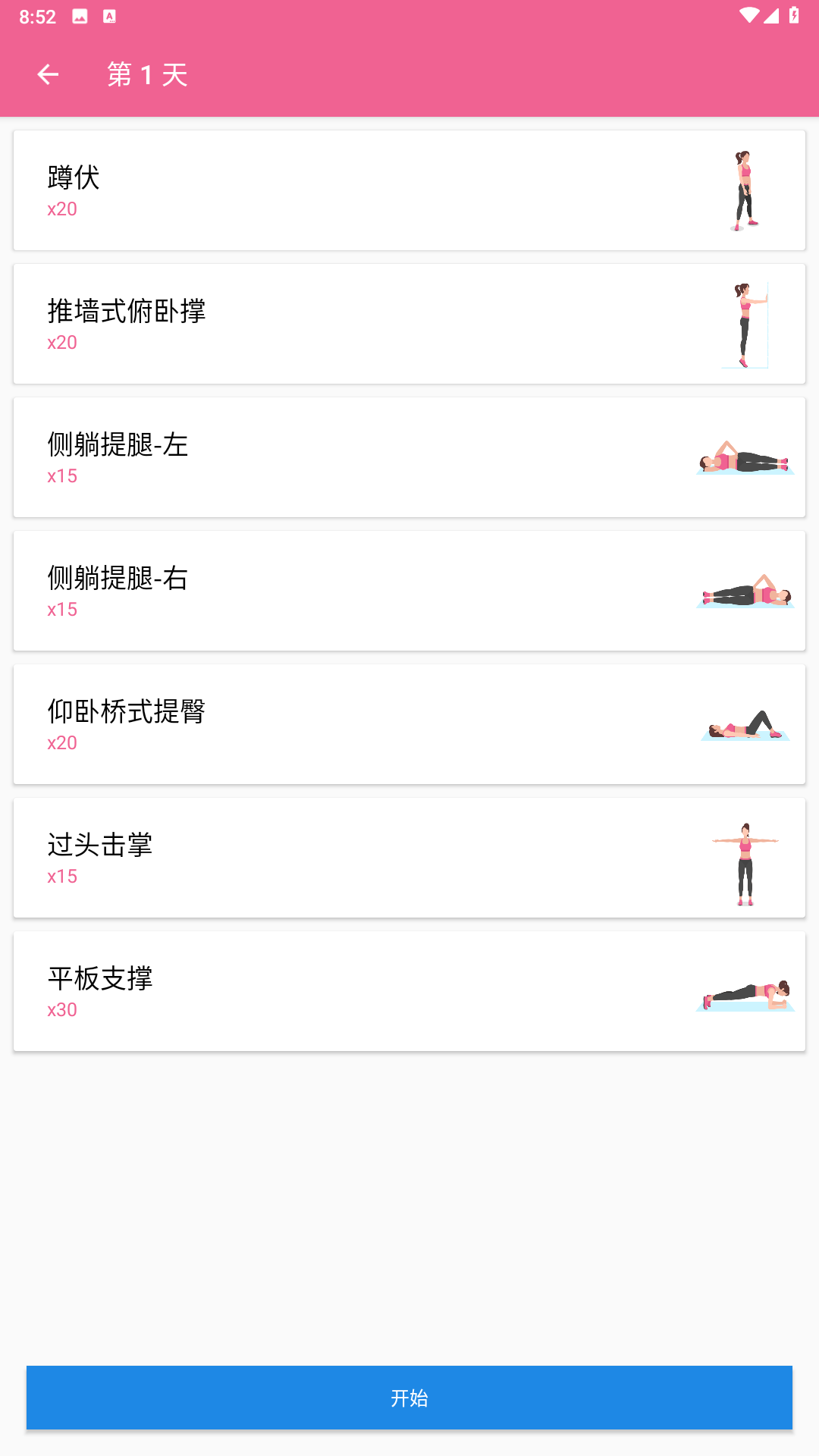The image size is (819, 1456).
Task: Open the 侧躺提腿-右 exercise card
Action: click(x=409, y=591)
